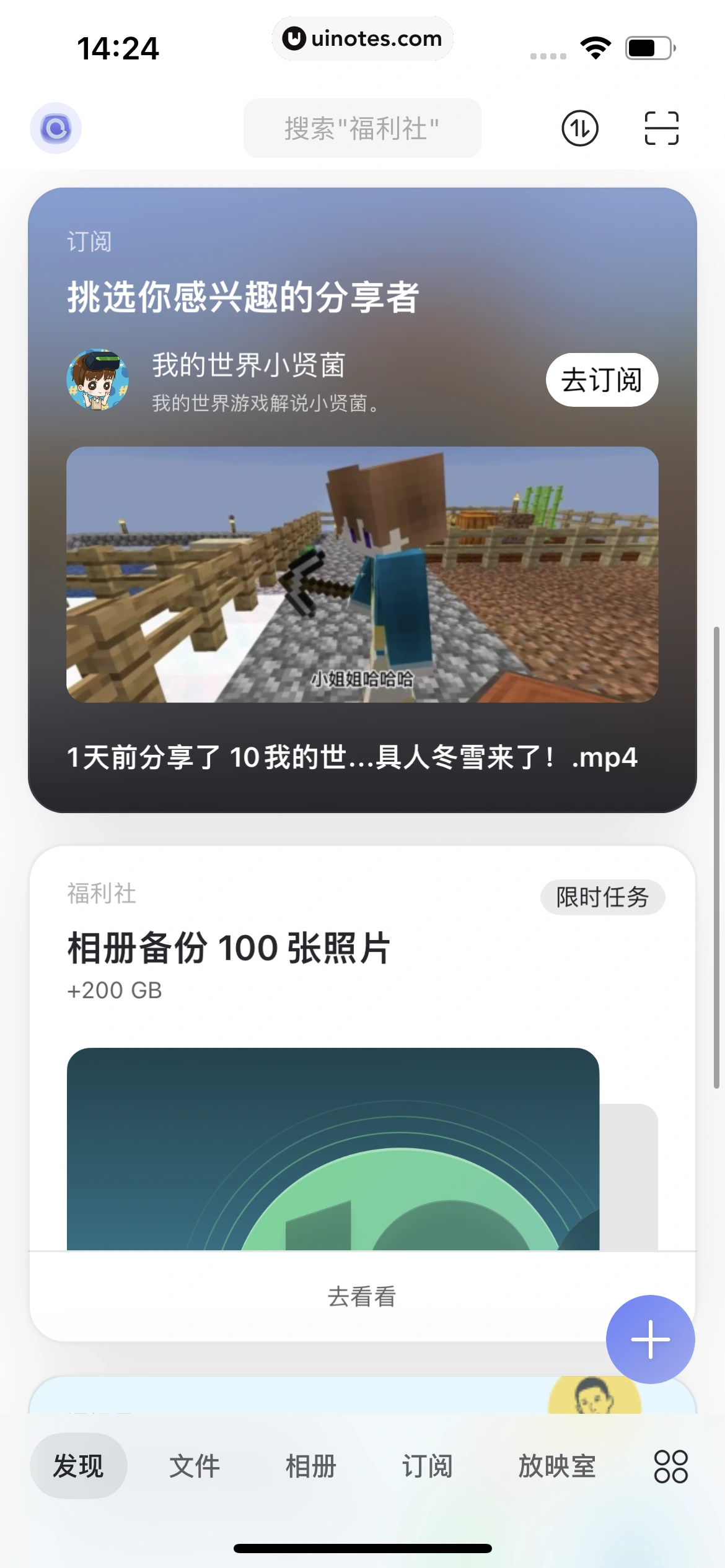Open the 相册 section from bottom bar

click(x=310, y=1465)
